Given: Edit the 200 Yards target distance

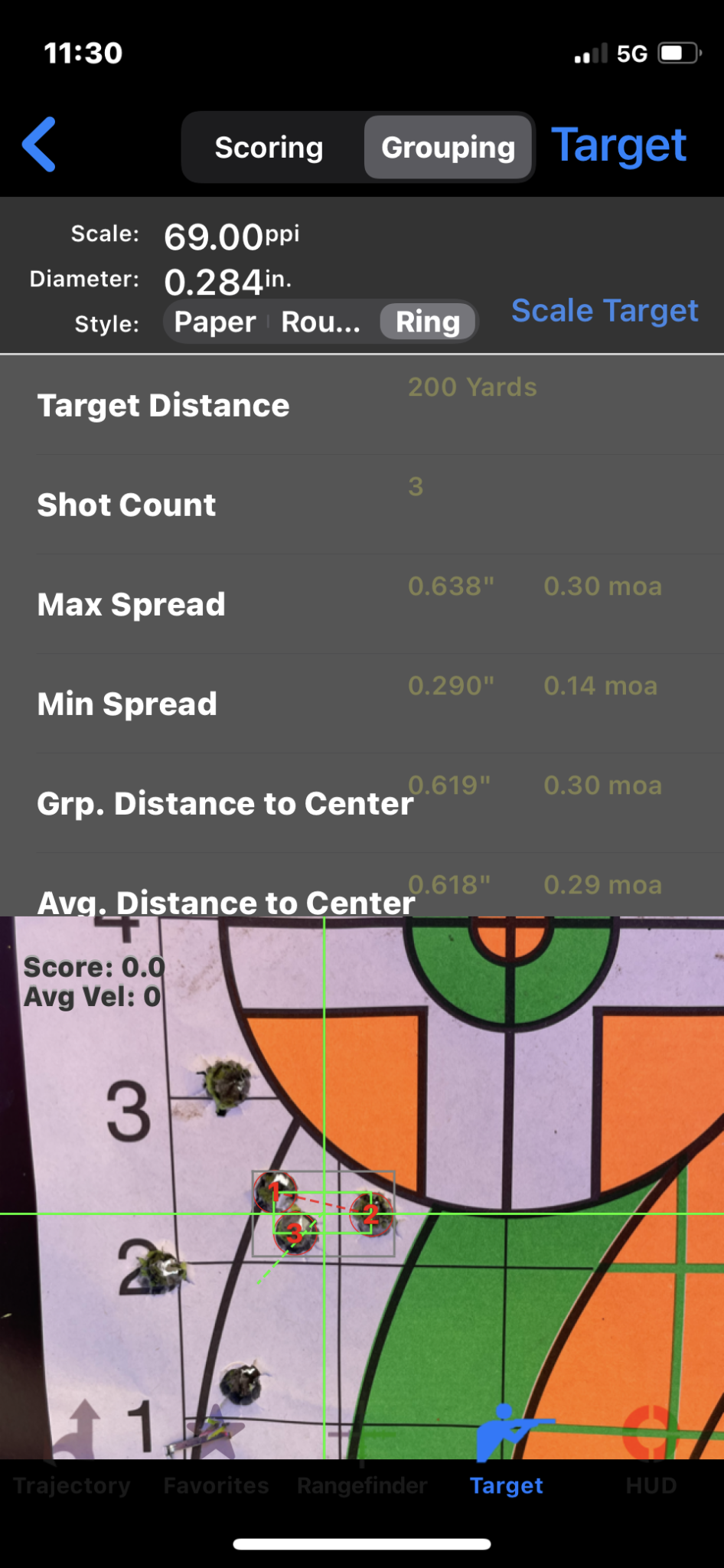Looking at the screenshot, I should [472, 387].
